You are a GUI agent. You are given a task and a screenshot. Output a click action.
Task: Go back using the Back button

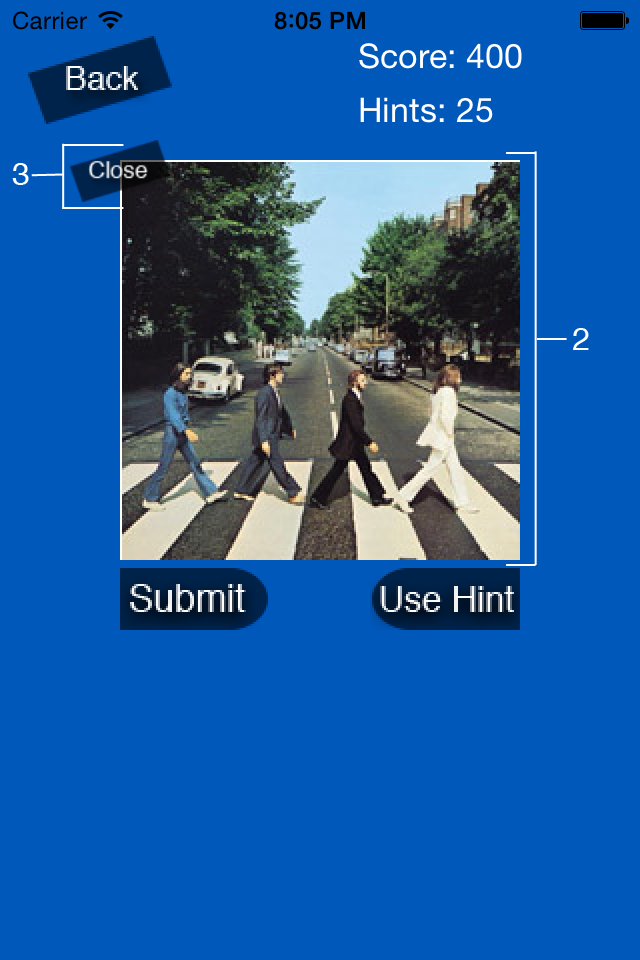point(100,79)
